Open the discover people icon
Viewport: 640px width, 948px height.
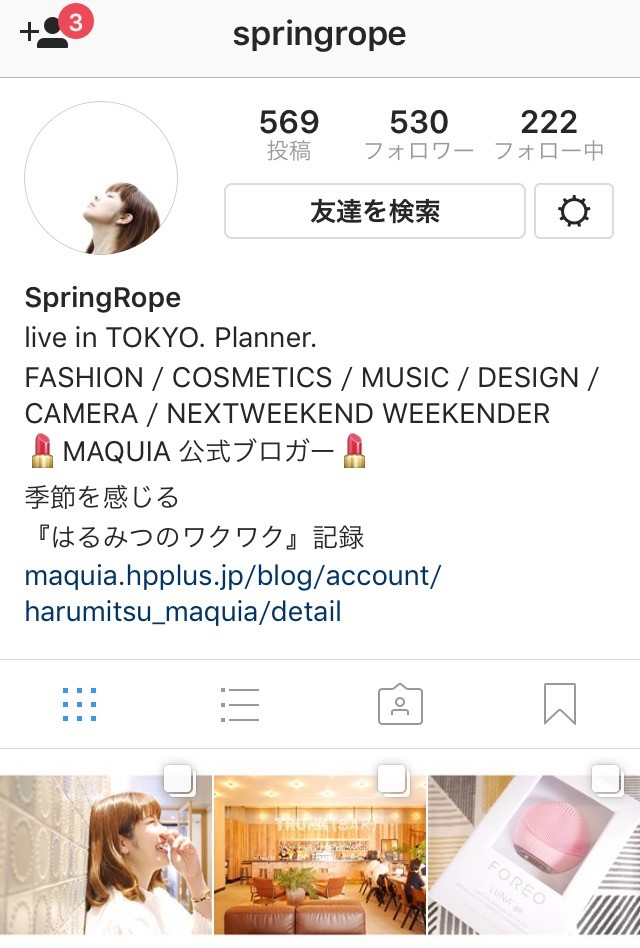click(x=45, y=34)
